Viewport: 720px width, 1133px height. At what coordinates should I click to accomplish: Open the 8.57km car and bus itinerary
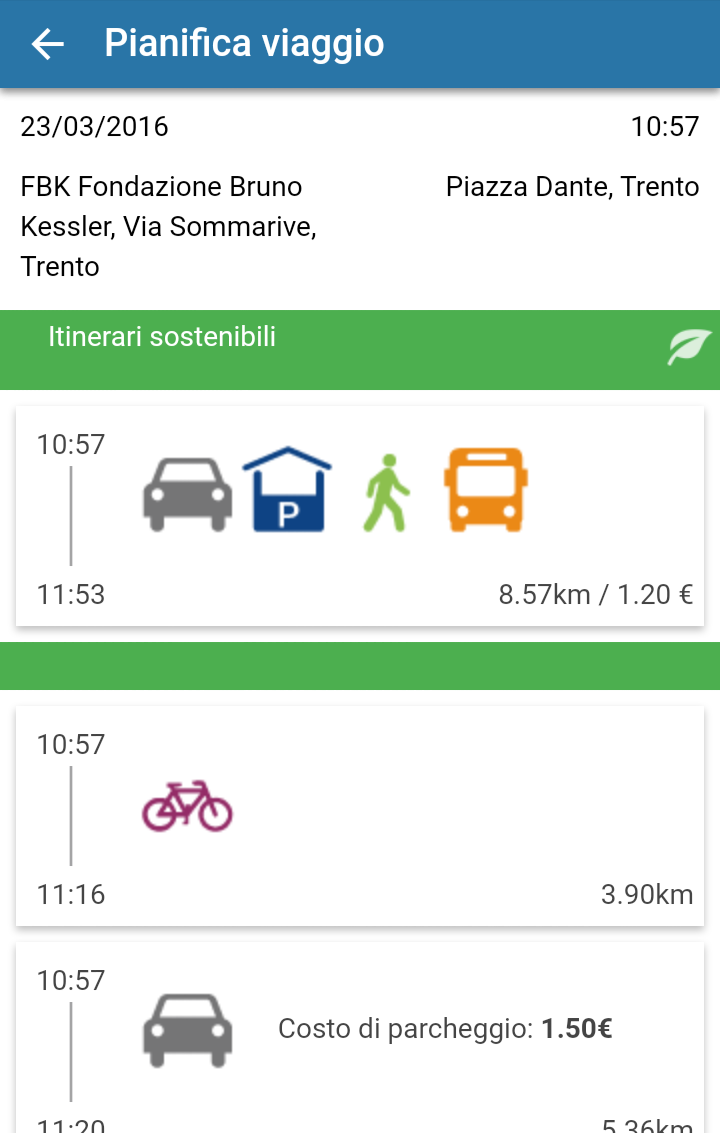tap(360, 516)
